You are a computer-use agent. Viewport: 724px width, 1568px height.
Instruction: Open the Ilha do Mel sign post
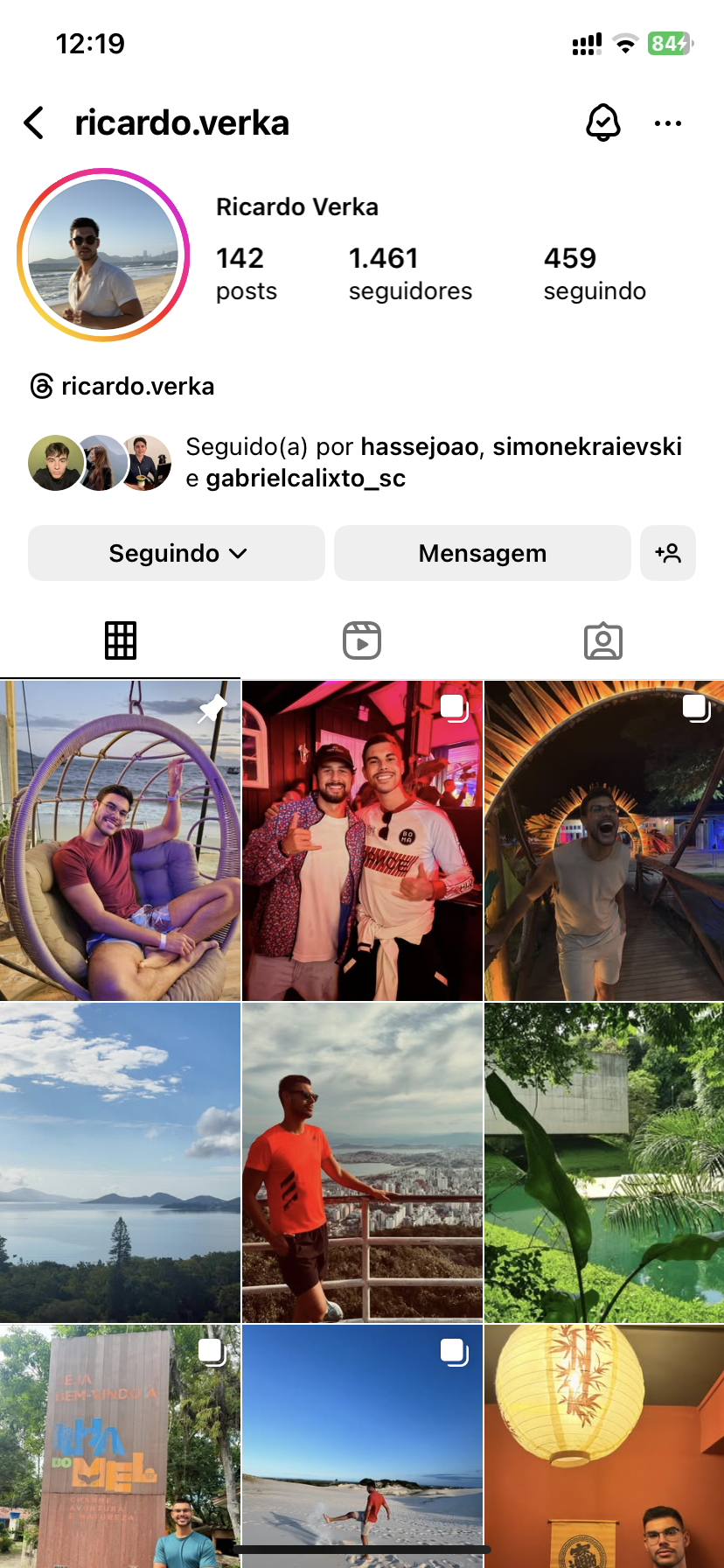[120, 1444]
